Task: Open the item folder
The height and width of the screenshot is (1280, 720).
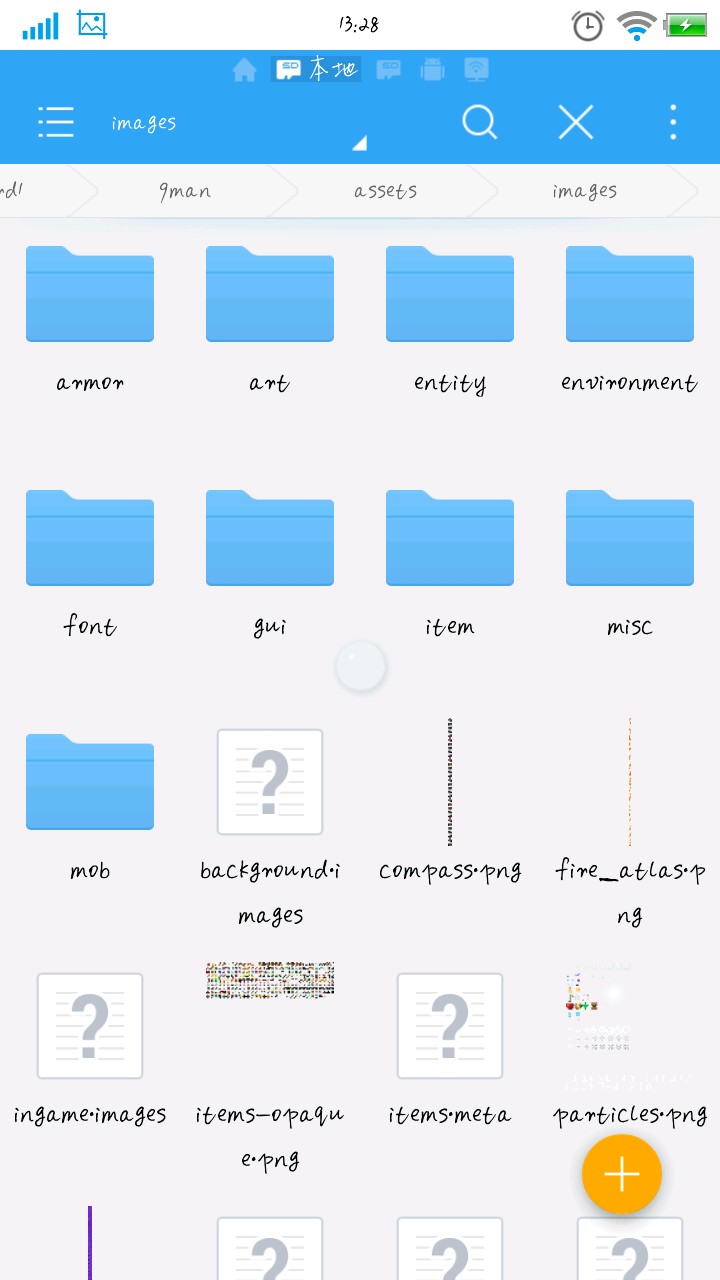Action: [450, 538]
